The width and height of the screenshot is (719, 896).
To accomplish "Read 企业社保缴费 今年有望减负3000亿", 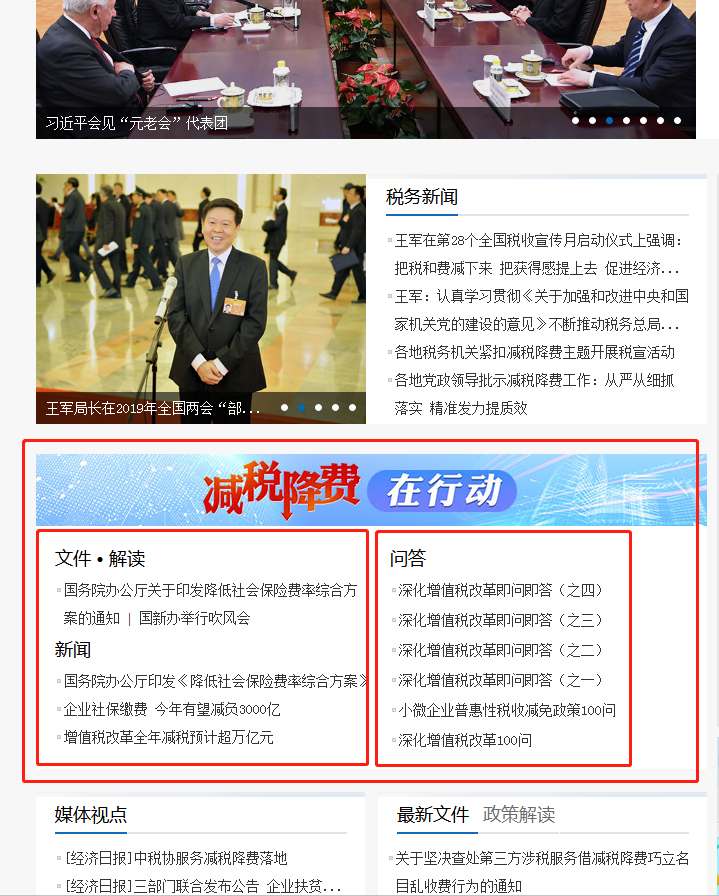I will (172, 709).
